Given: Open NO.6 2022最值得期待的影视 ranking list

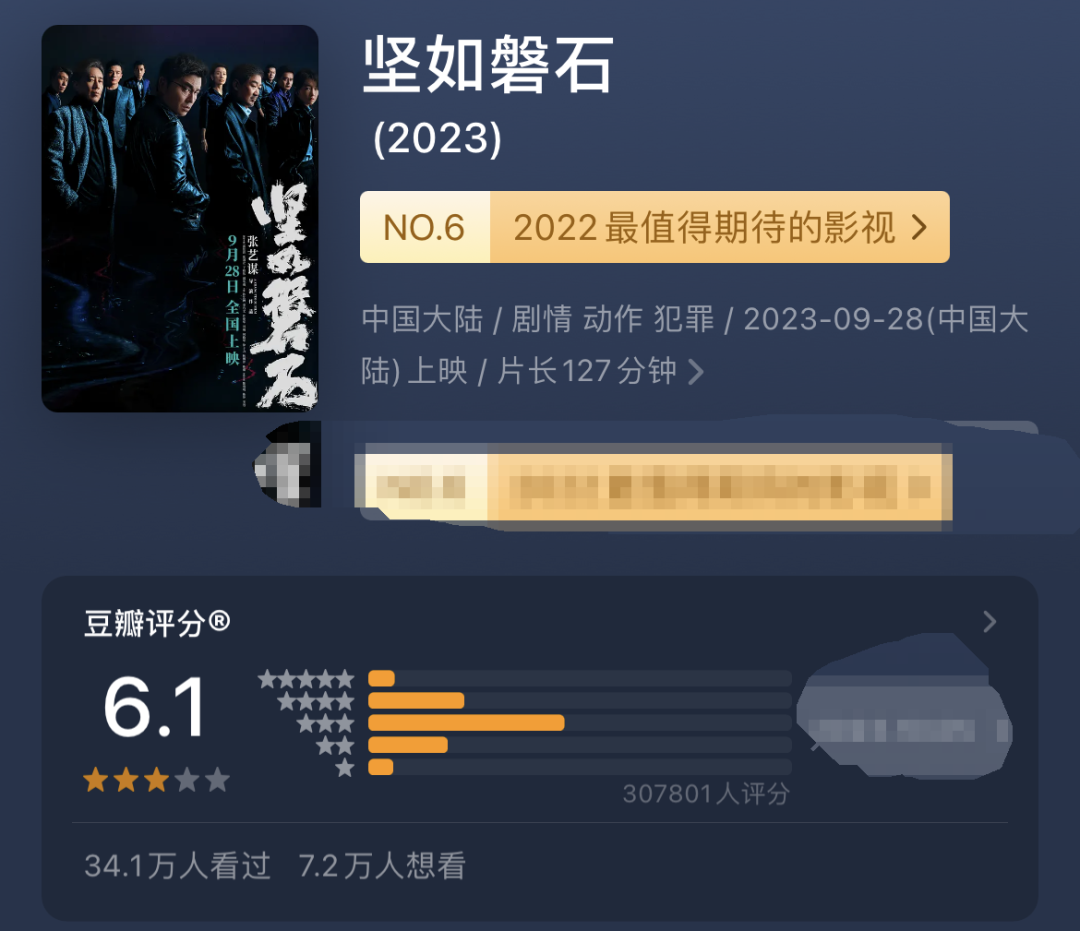Looking at the screenshot, I should tap(654, 228).
